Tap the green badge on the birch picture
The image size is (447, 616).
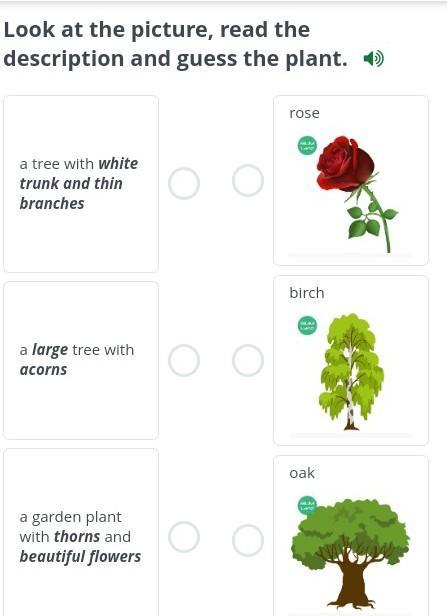(307, 326)
